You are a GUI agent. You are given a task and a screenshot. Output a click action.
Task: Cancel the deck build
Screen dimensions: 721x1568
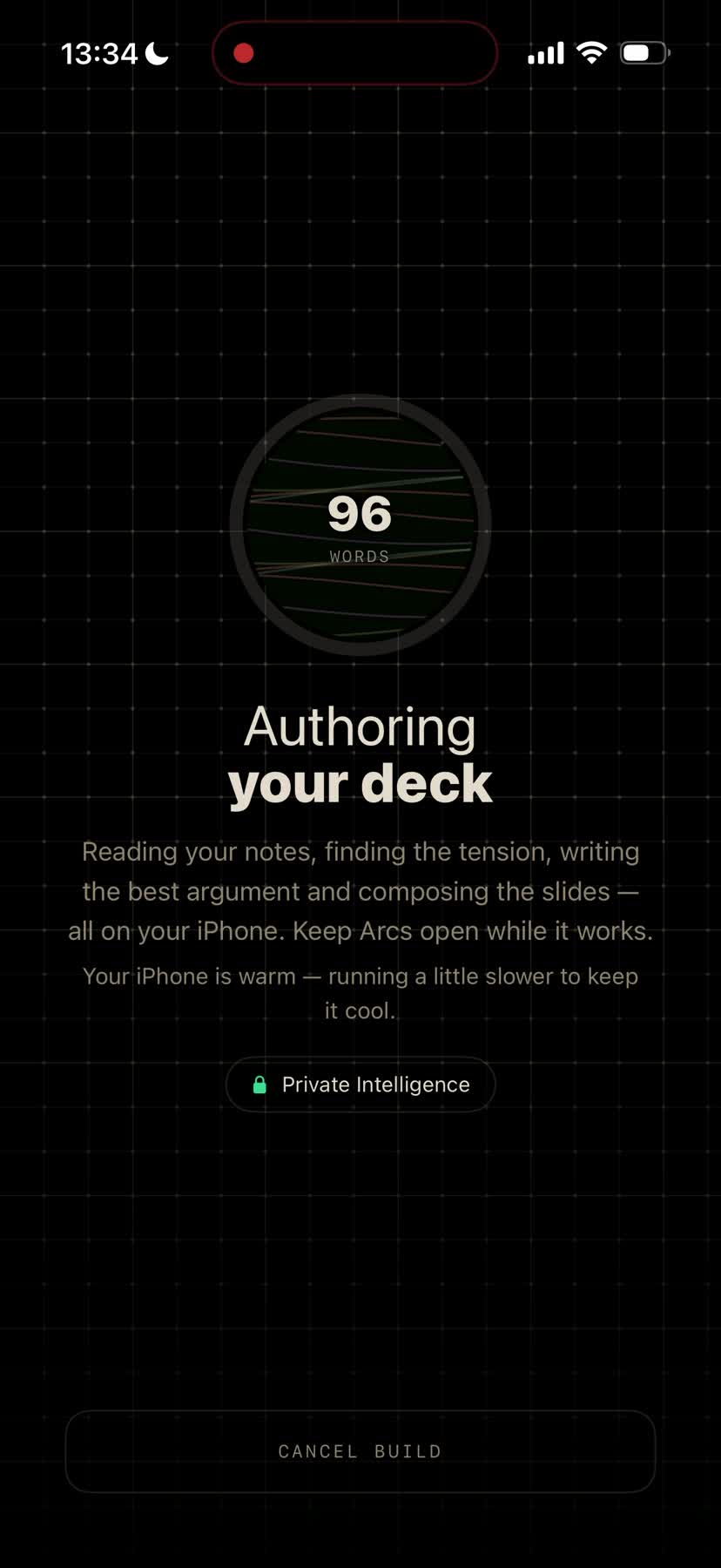[x=360, y=1451]
